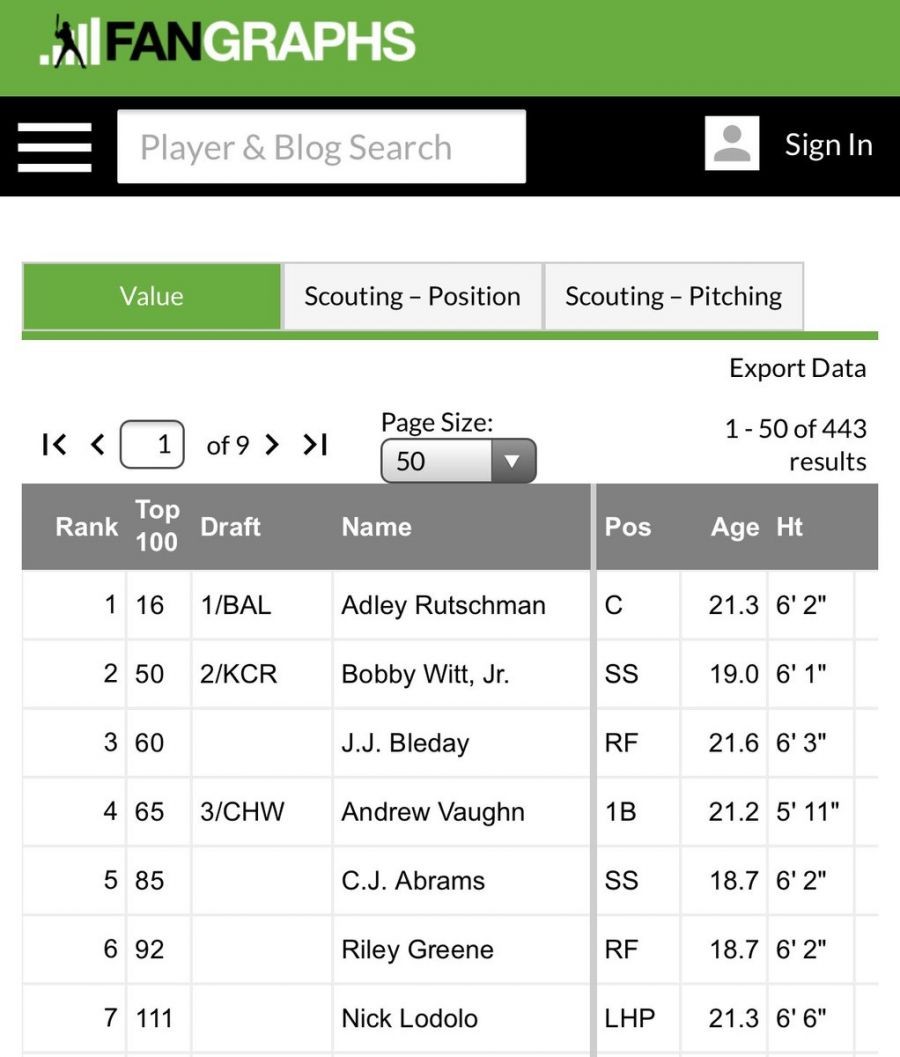Open the Page Size dropdown

[458, 461]
